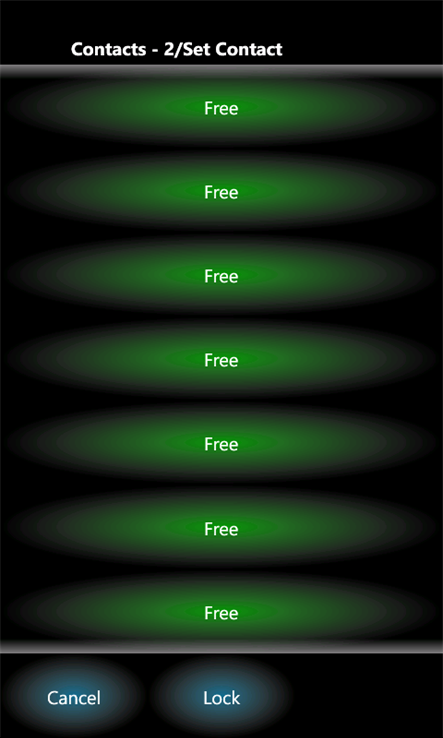Tap the Cancel button
Screen dimensions: 443x738
tap(74, 698)
